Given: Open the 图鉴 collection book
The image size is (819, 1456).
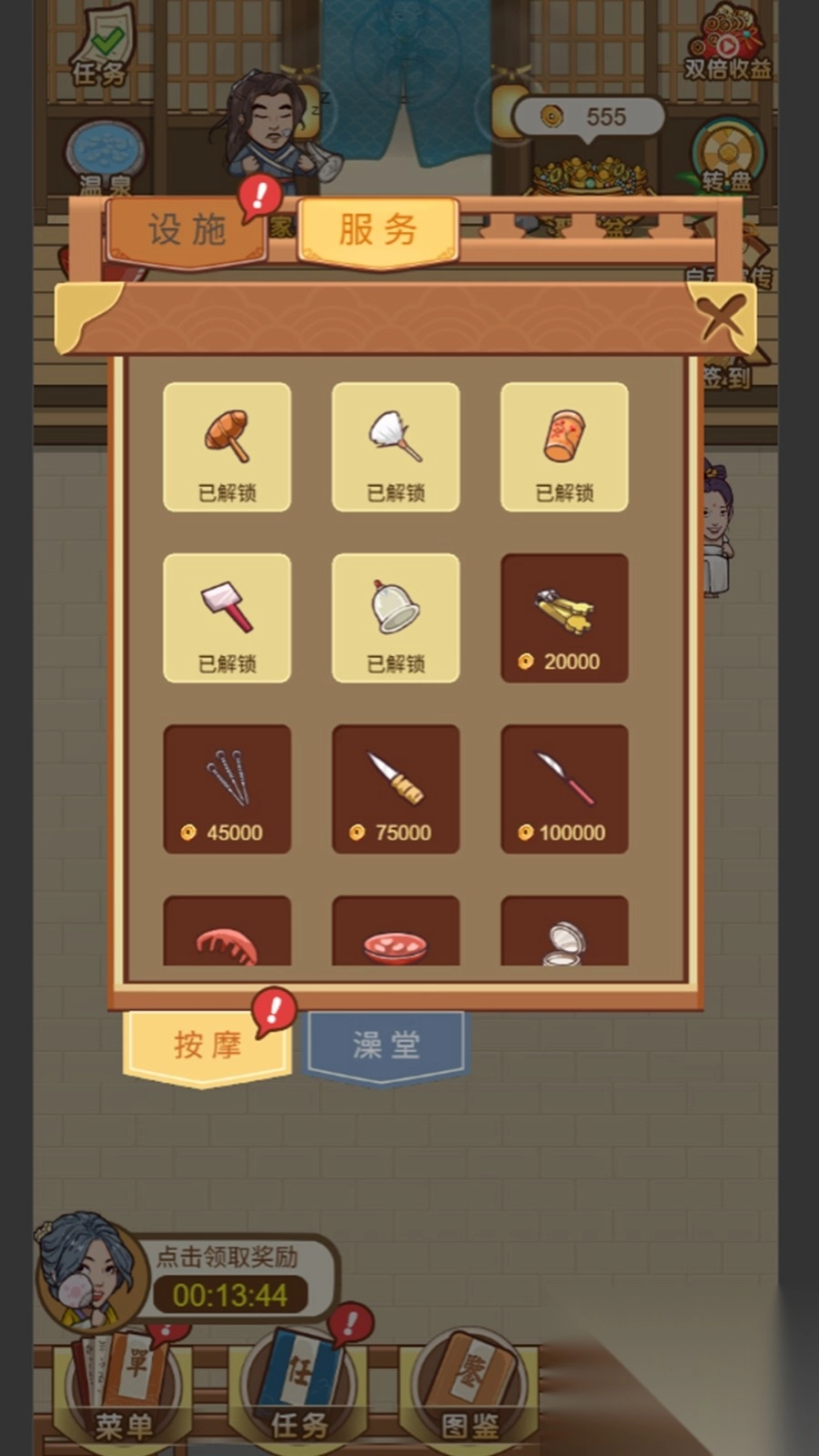Looking at the screenshot, I should click(470, 1392).
